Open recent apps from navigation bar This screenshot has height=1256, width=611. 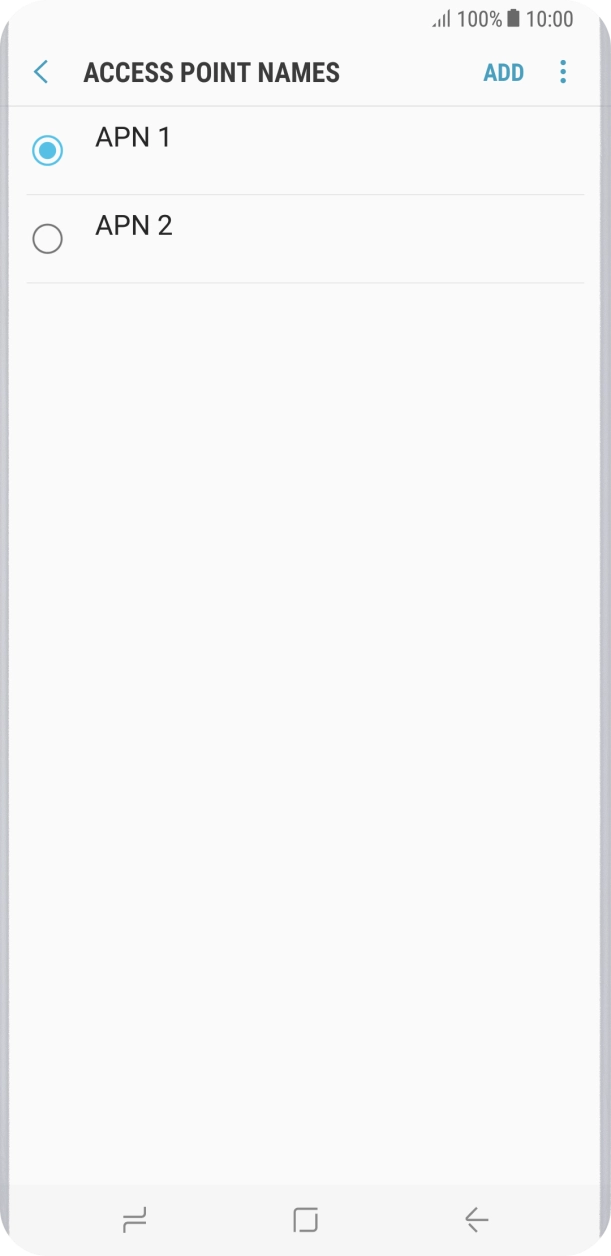134,1219
